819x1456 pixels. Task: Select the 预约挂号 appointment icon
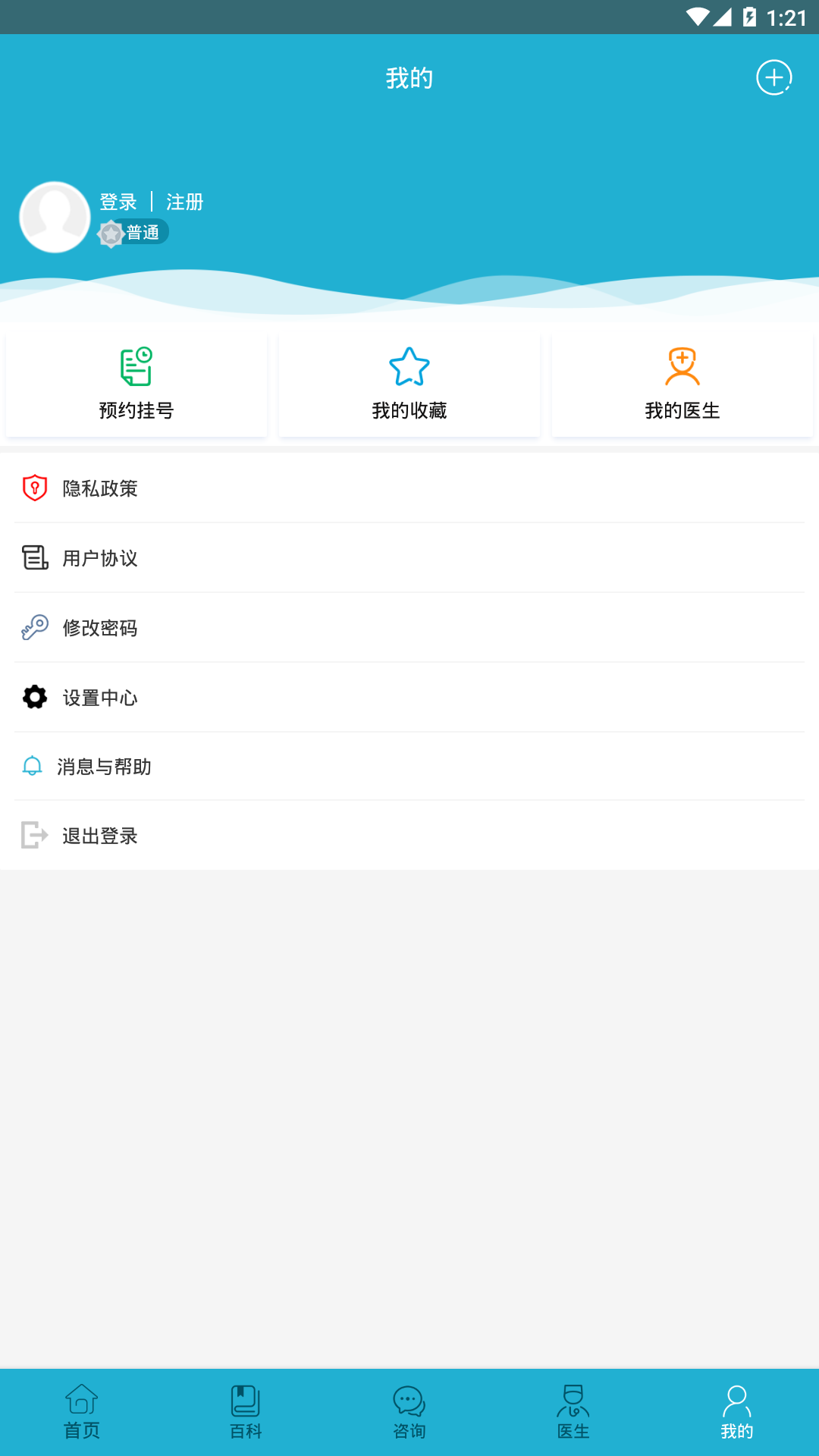(x=136, y=366)
